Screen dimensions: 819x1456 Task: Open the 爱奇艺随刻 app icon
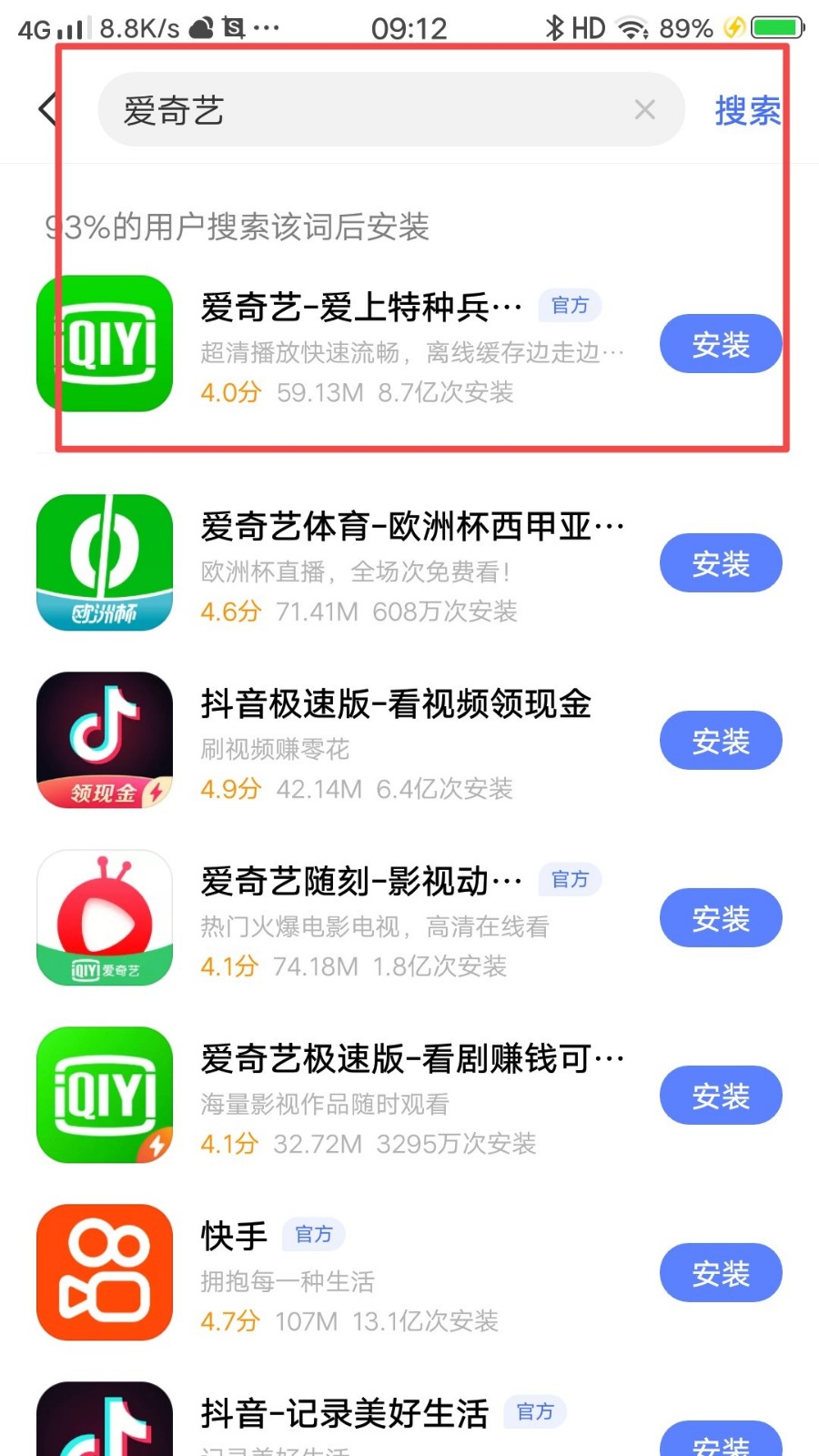(104, 917)
